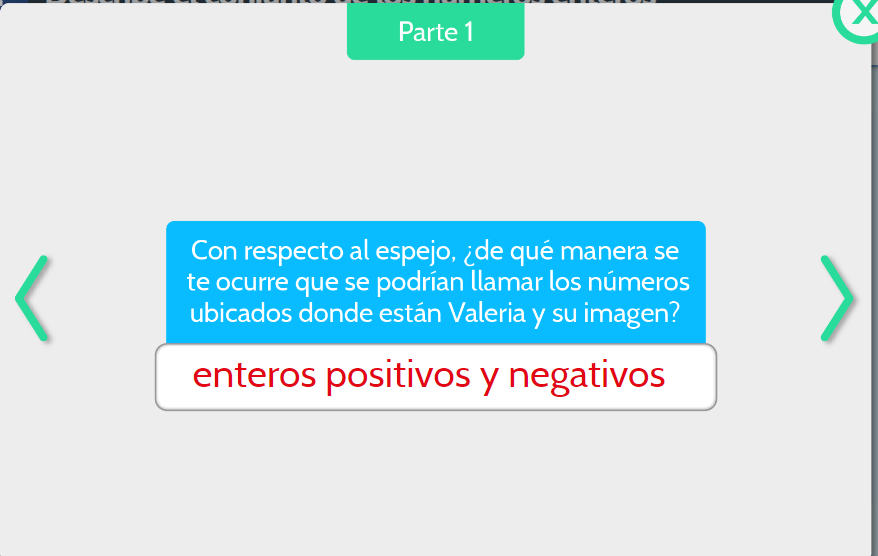
Task: Go back to the previous slide arrow
Action: (32, 298)
